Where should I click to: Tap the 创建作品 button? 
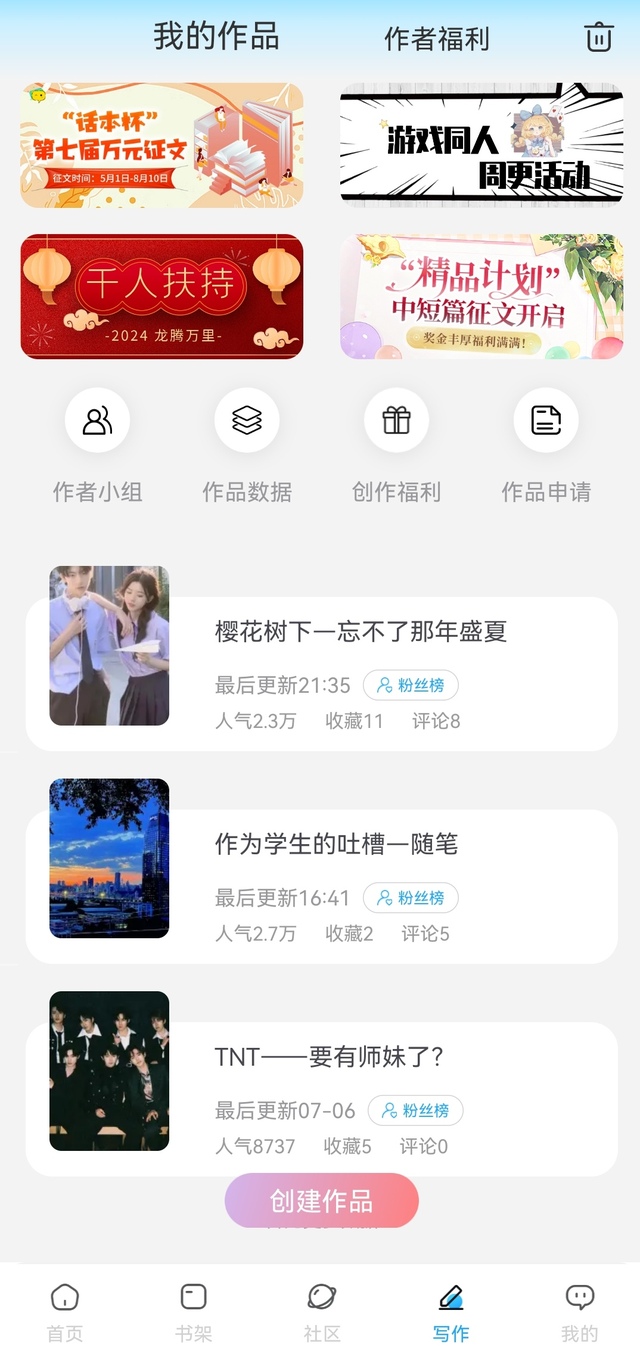[321, 1200]
